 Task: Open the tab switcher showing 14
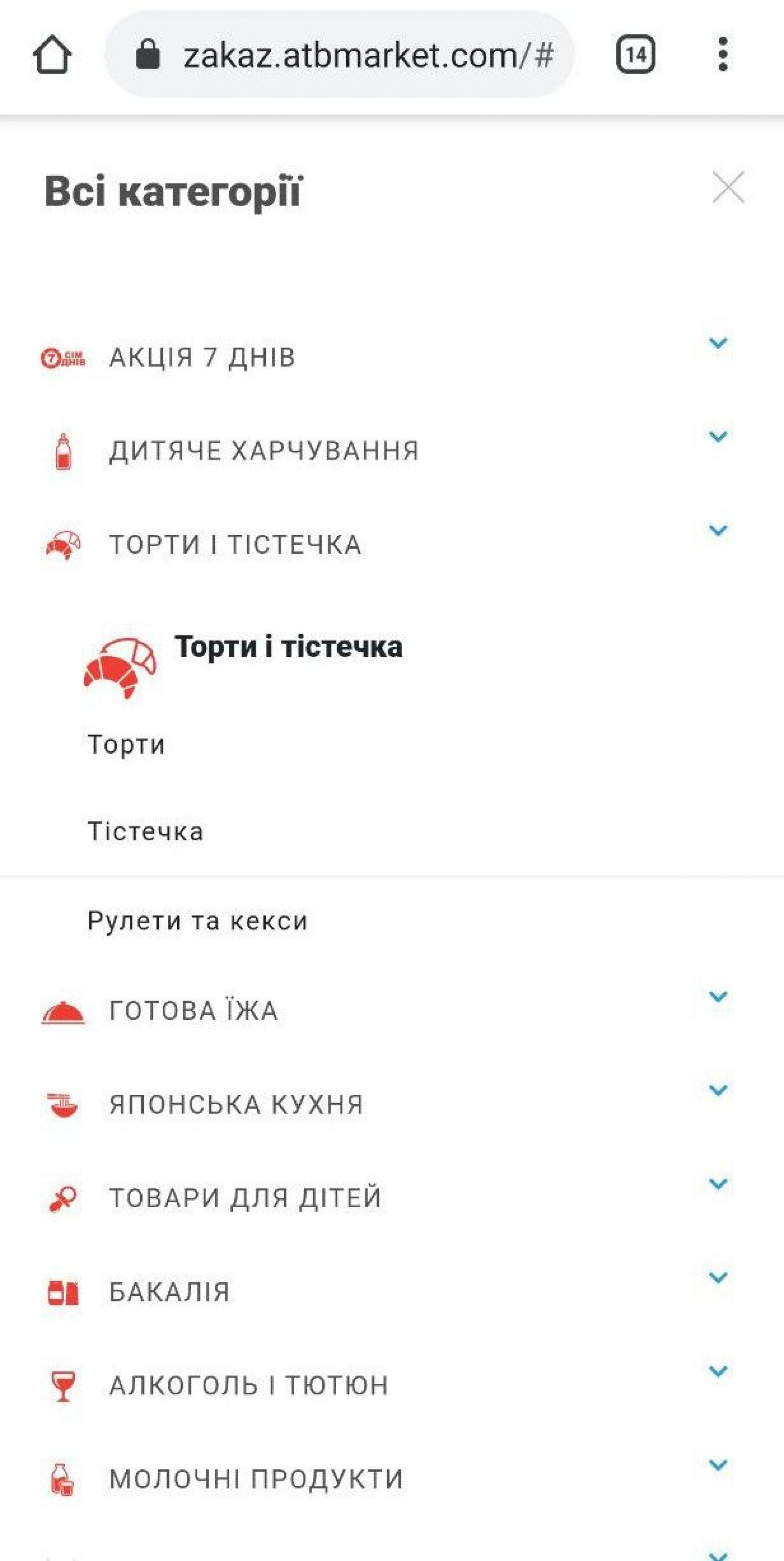pyautogui.click(x=635, y=55)
